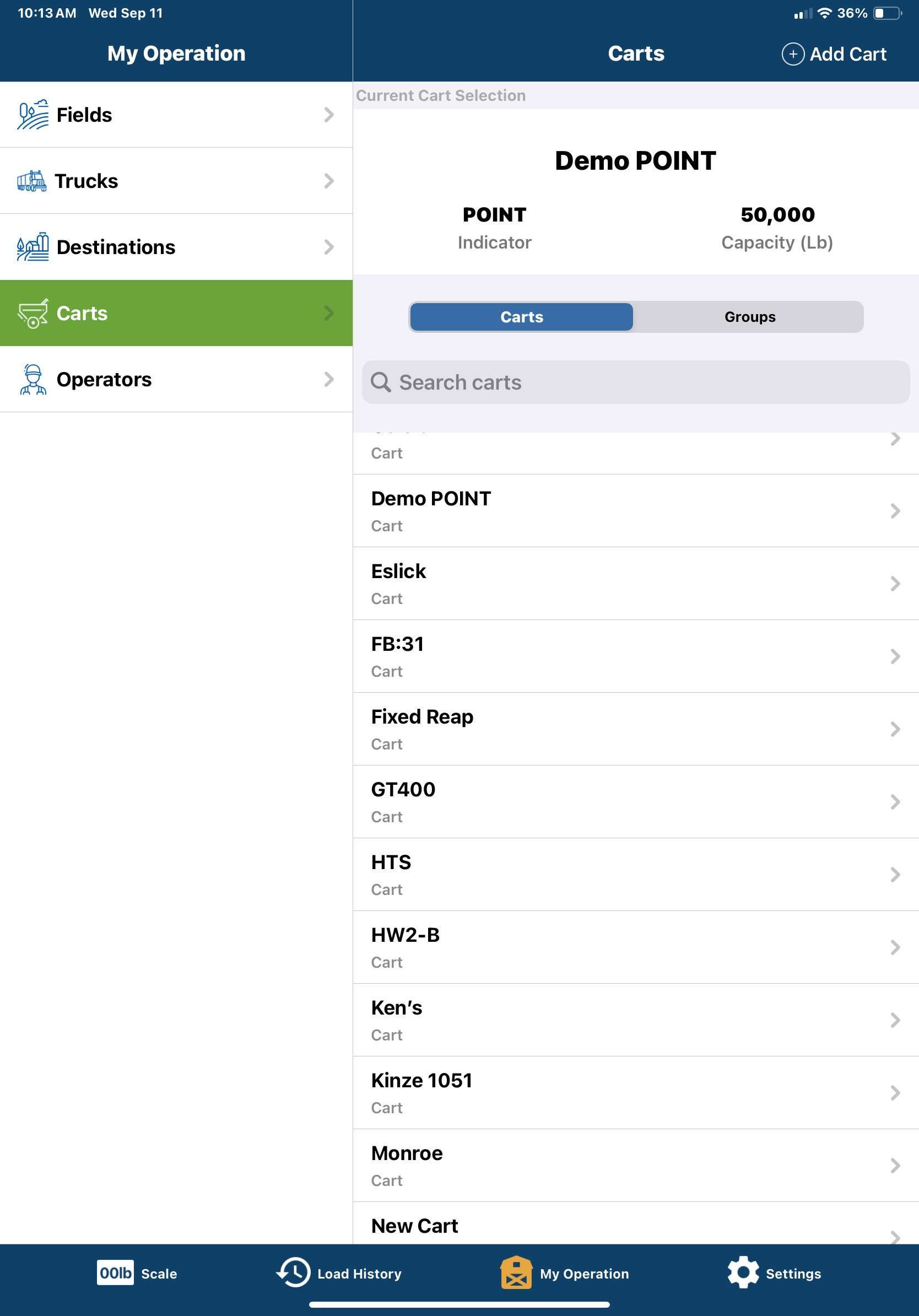Viewport: 919px width, 1316px height.
Task: Go to the Load History tab
Action: [339, 1274]
